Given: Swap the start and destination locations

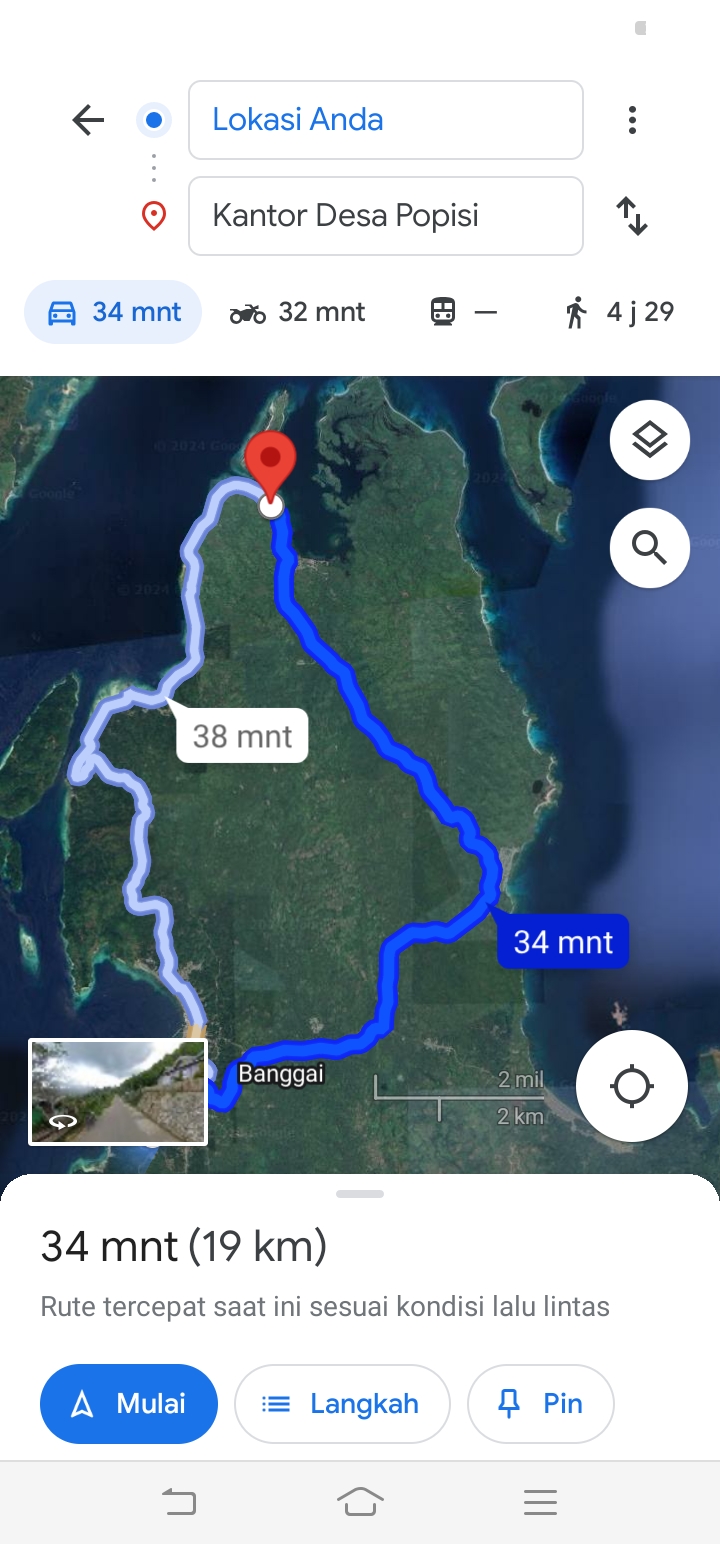Looking at the screenshot, I should point(632,216).
